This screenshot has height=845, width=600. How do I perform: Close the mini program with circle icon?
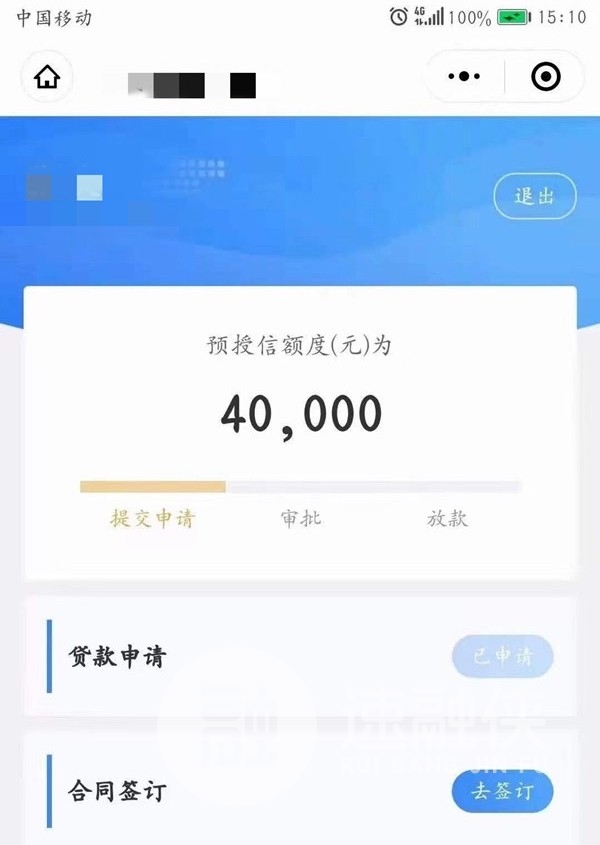(545, 77)
